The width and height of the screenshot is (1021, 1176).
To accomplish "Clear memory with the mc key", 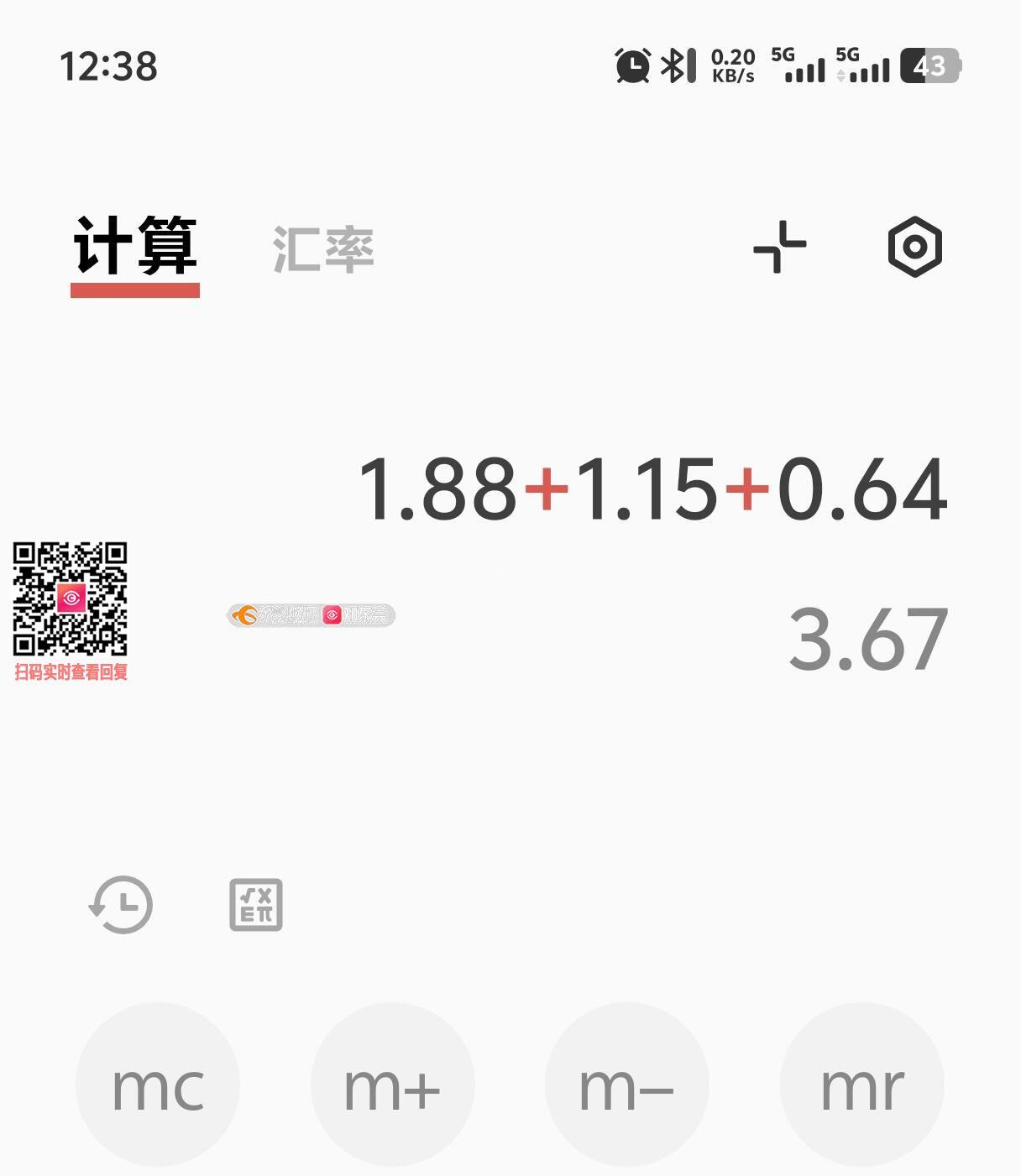I will pyautogui.click(x=158, y=1085).
